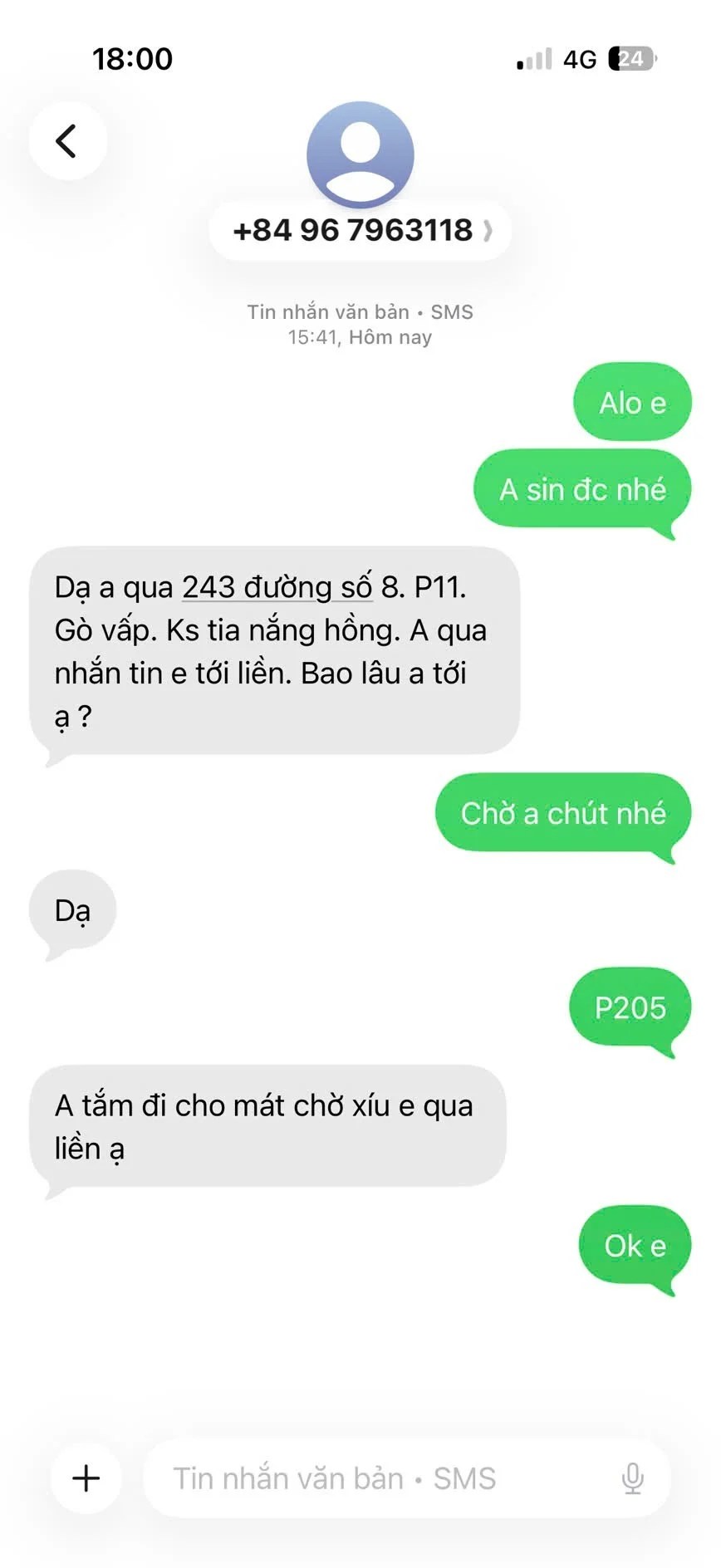Start voice dictation with the microphone
This screenshot has width=721, height=1568.
click(632, 1478)
